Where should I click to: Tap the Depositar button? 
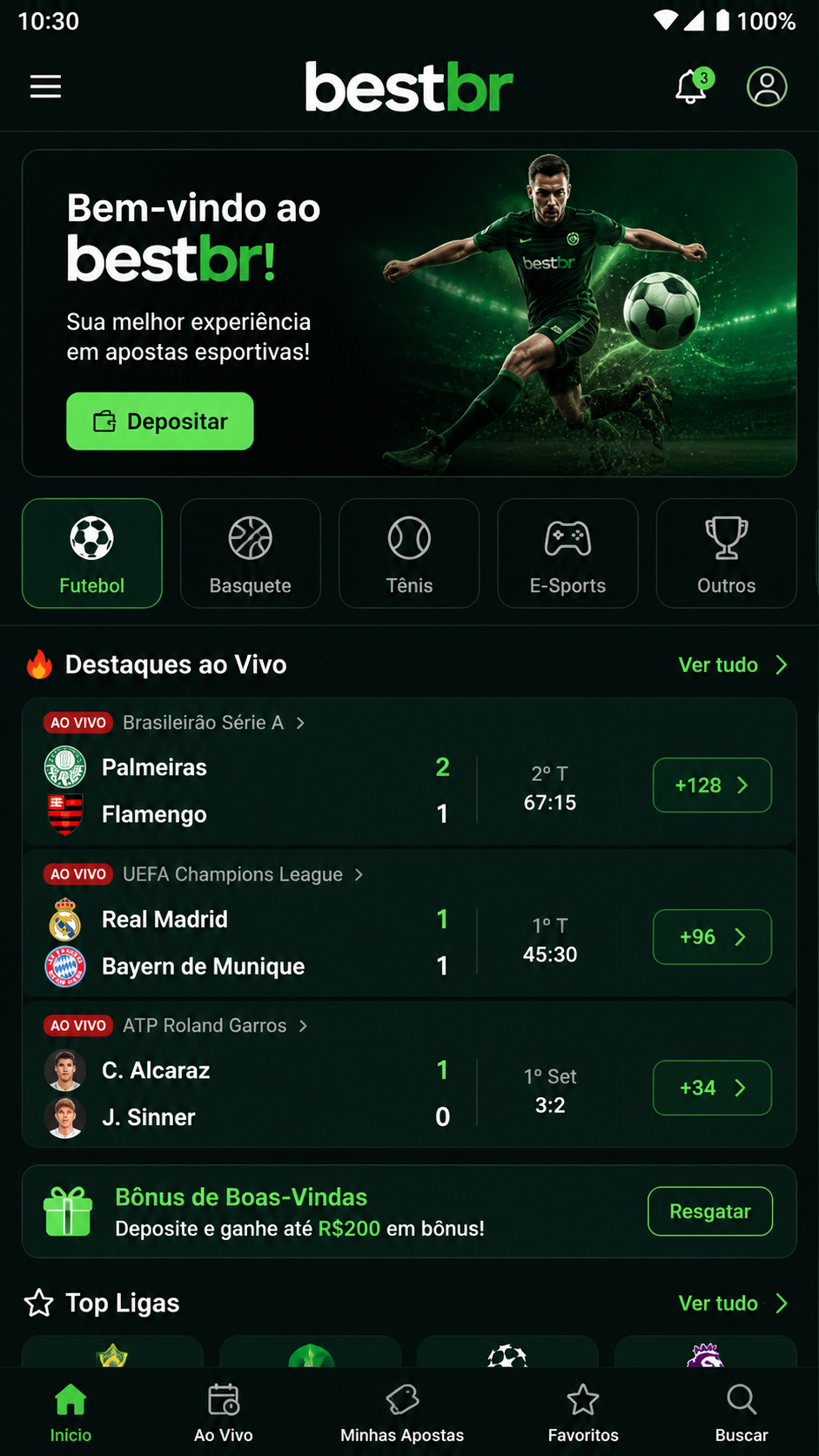pos(160,421)
